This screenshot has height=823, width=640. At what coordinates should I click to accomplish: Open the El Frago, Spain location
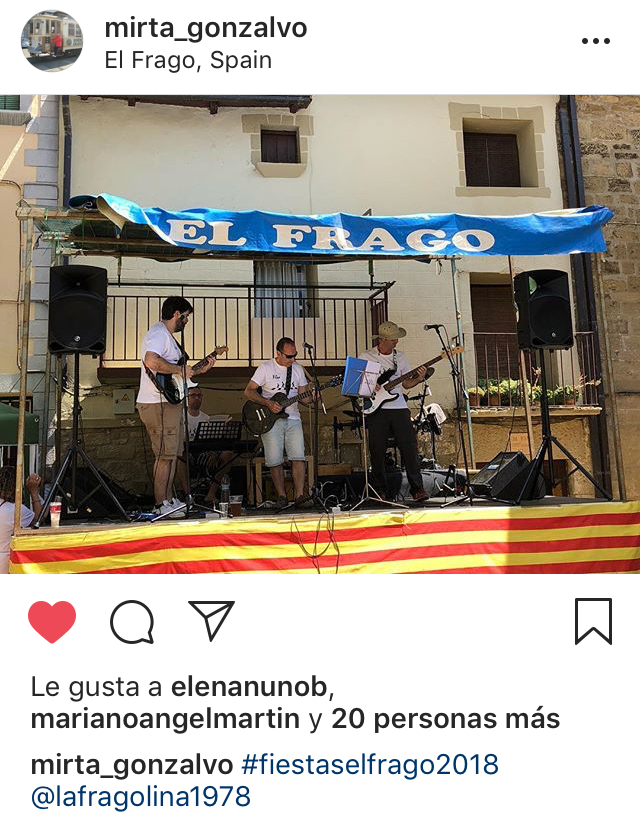[188, 60]
